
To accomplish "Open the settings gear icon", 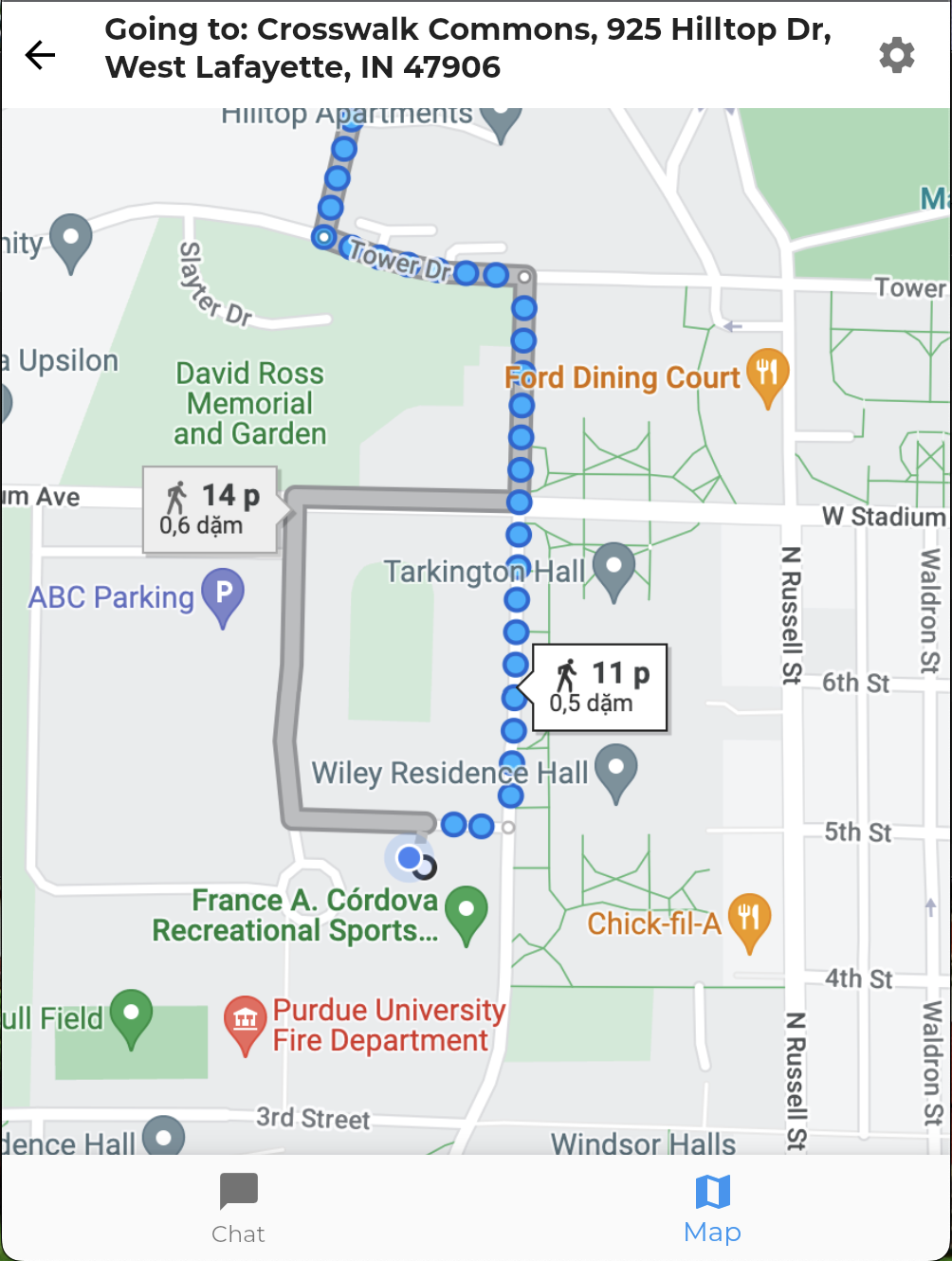I will (x=897, y=55).
